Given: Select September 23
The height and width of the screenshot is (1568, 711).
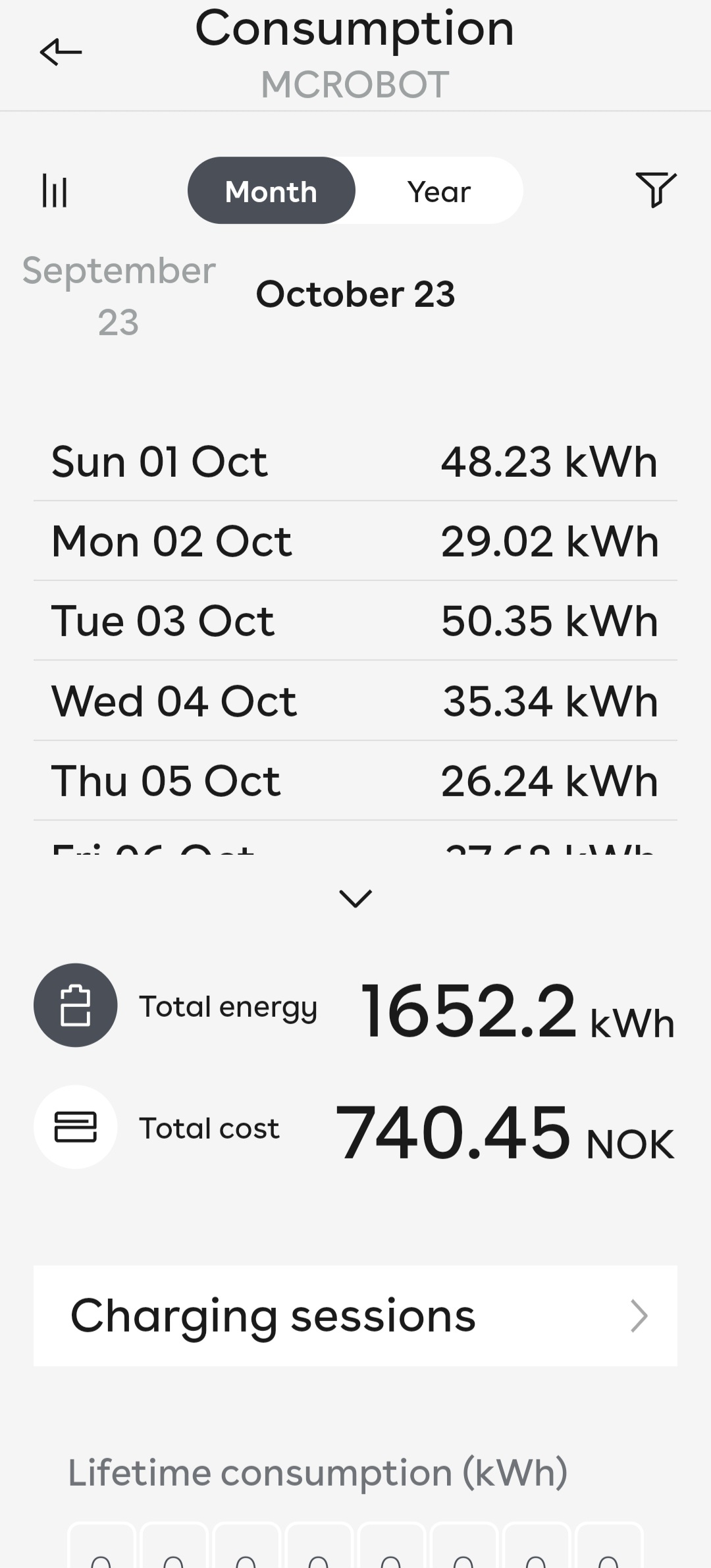Looking at the screenshot, I should tap(118, 296).
